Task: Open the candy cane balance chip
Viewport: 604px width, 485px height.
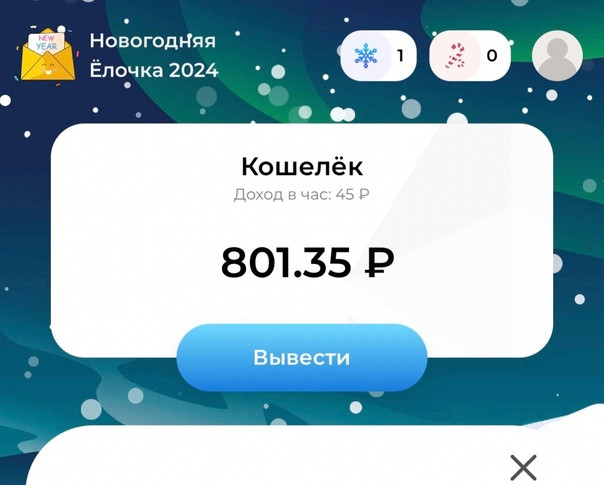Action: [x=469, y=56]
